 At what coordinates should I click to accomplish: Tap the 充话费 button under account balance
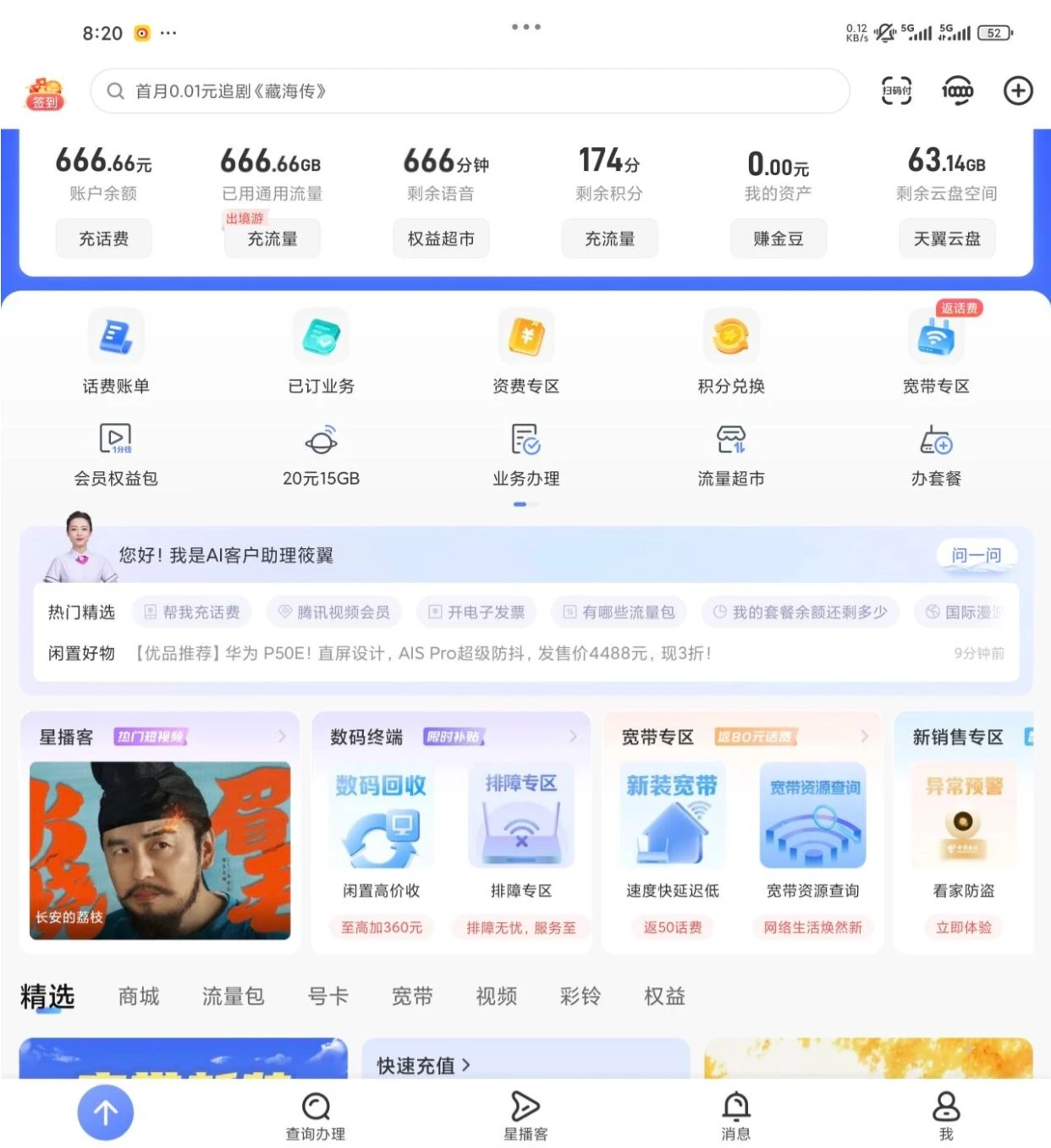[103, 239]
